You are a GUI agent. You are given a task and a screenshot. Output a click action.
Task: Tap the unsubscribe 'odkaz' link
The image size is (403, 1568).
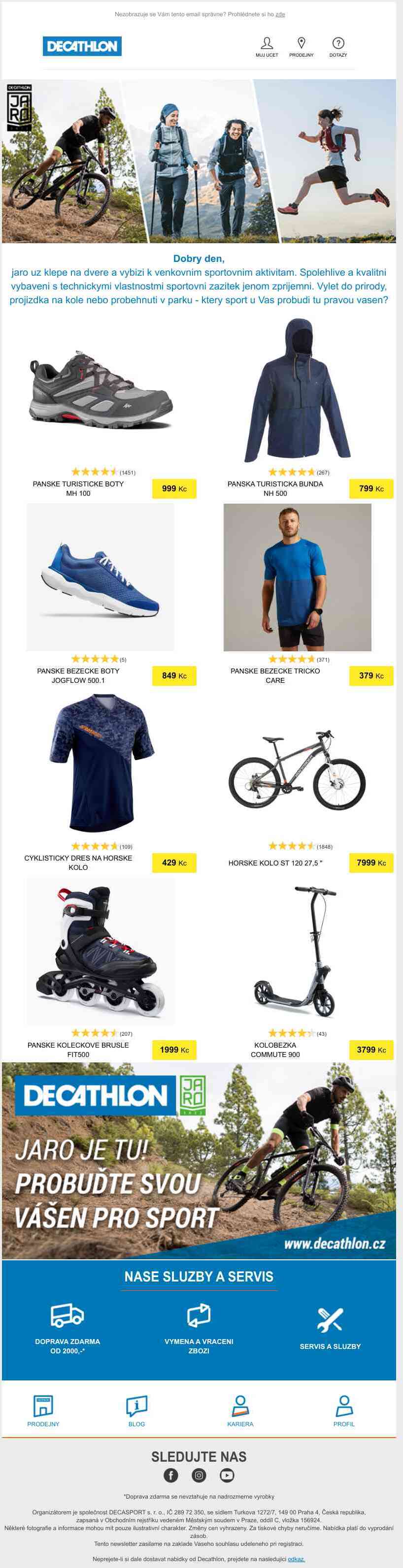pyautogui.click(x=296, y=1559)
